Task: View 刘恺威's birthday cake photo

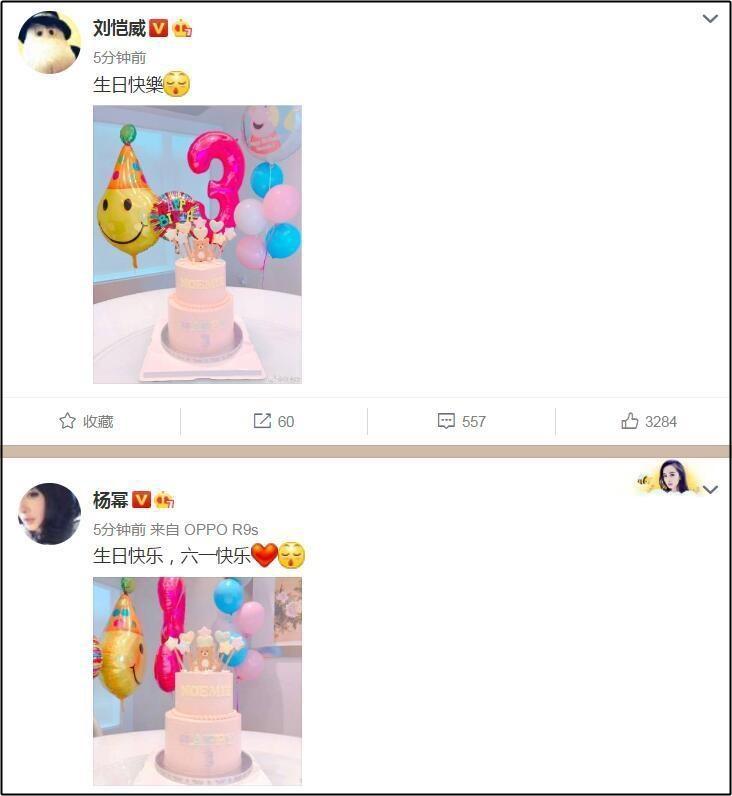Action: [197, 244]
